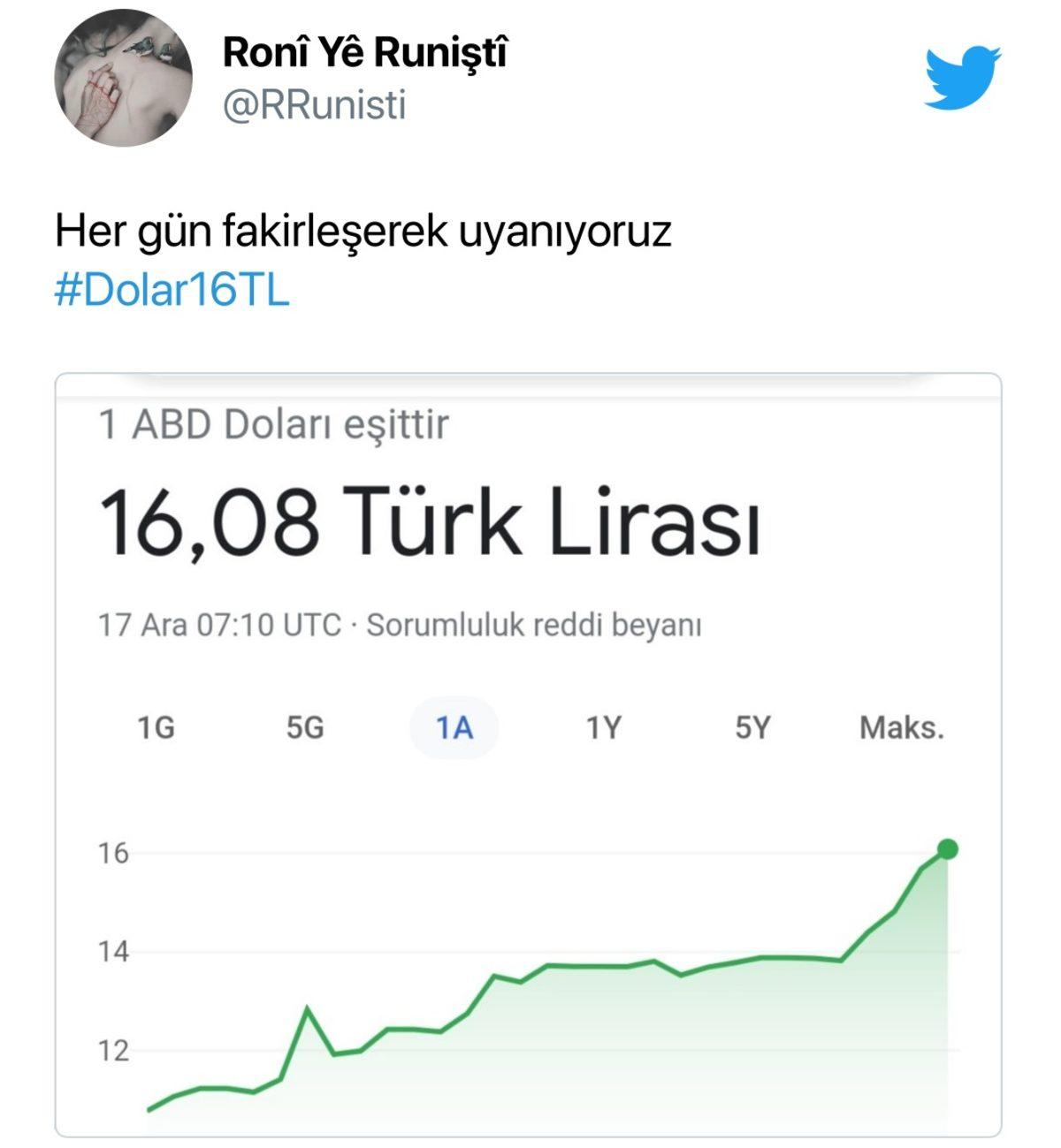Switch to the 1G time range tab
The image size is (1061, 1148).
[x=155, y=728]
